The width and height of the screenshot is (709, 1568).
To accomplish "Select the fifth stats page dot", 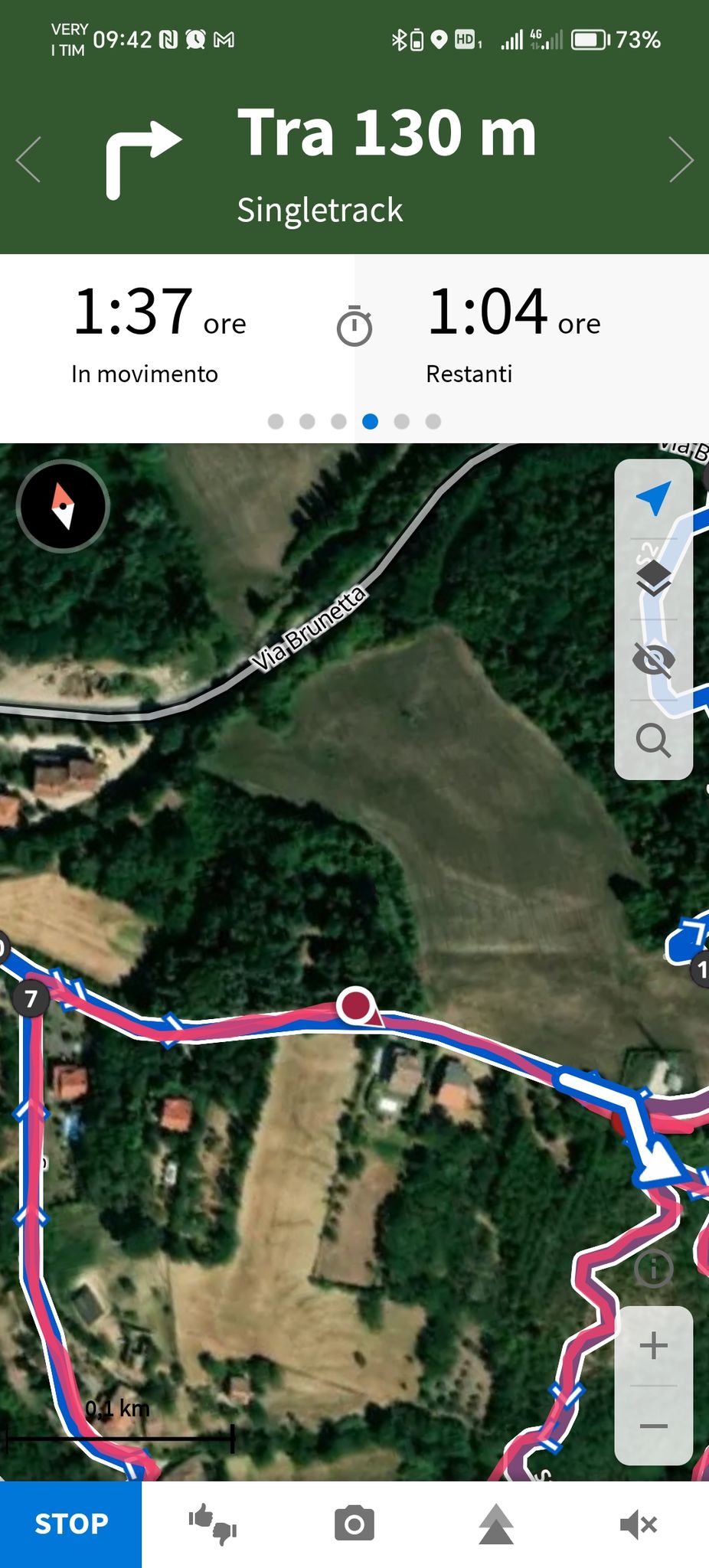I will click(x=402, y=421).
